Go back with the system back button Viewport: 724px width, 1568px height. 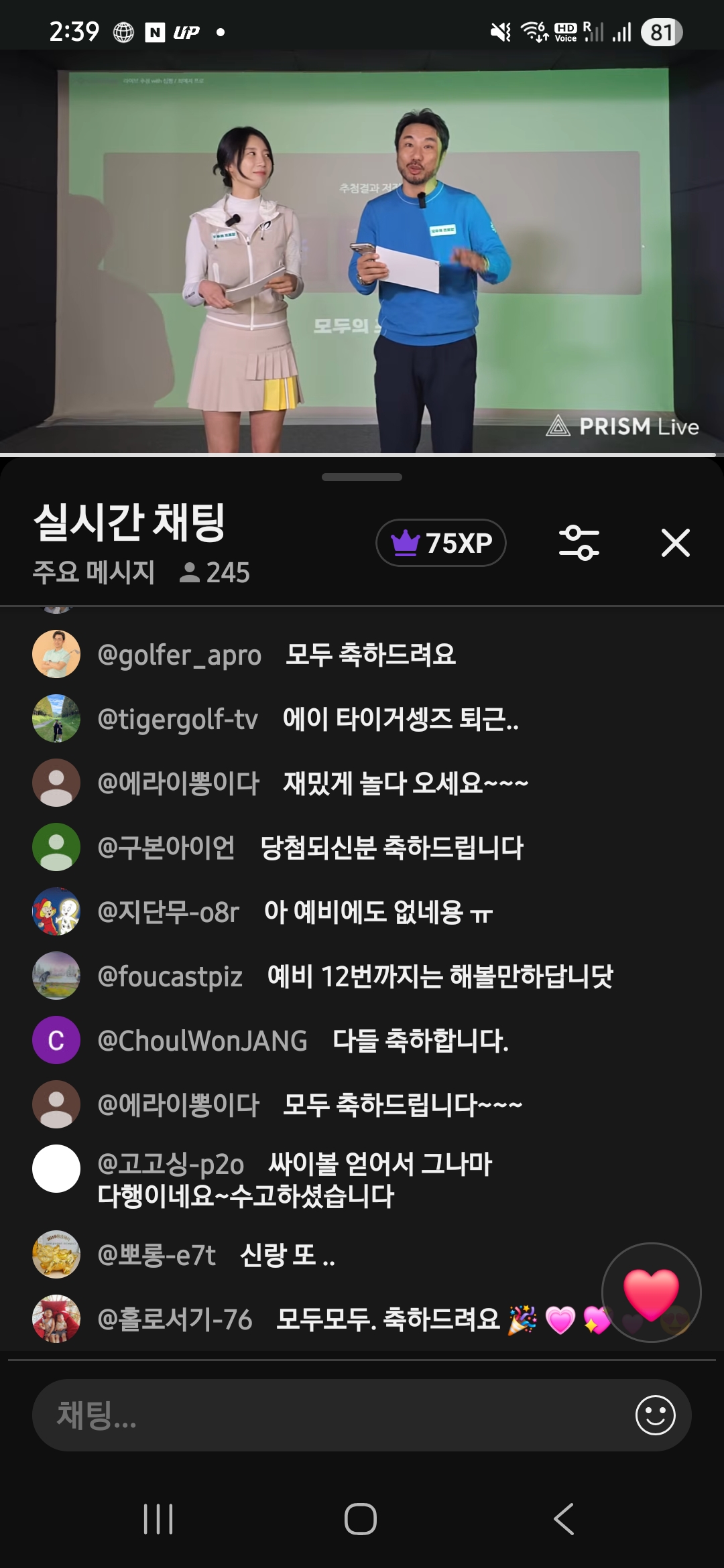tap(564, 1518)
